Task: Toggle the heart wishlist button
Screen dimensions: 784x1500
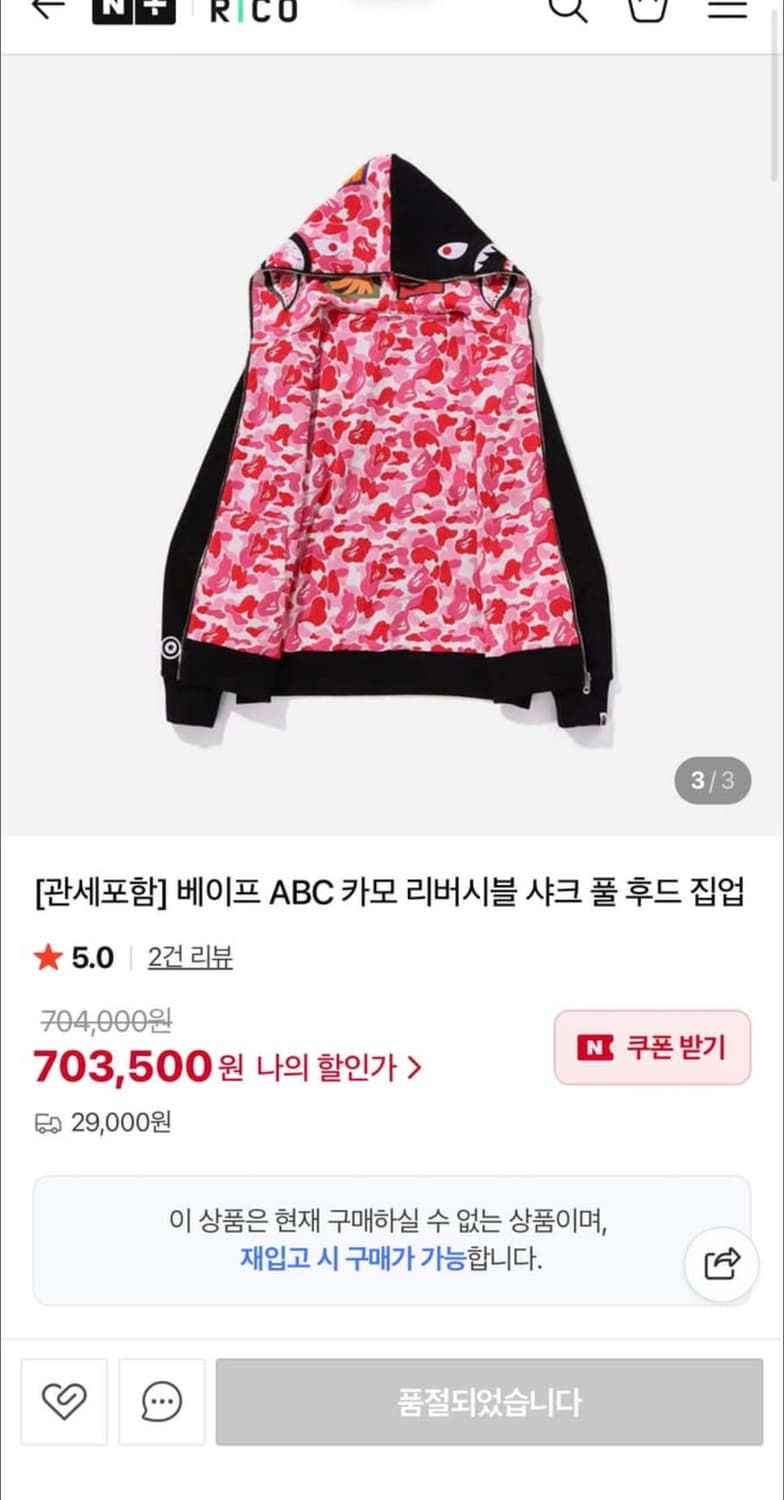Action: tap(64, 1402)
